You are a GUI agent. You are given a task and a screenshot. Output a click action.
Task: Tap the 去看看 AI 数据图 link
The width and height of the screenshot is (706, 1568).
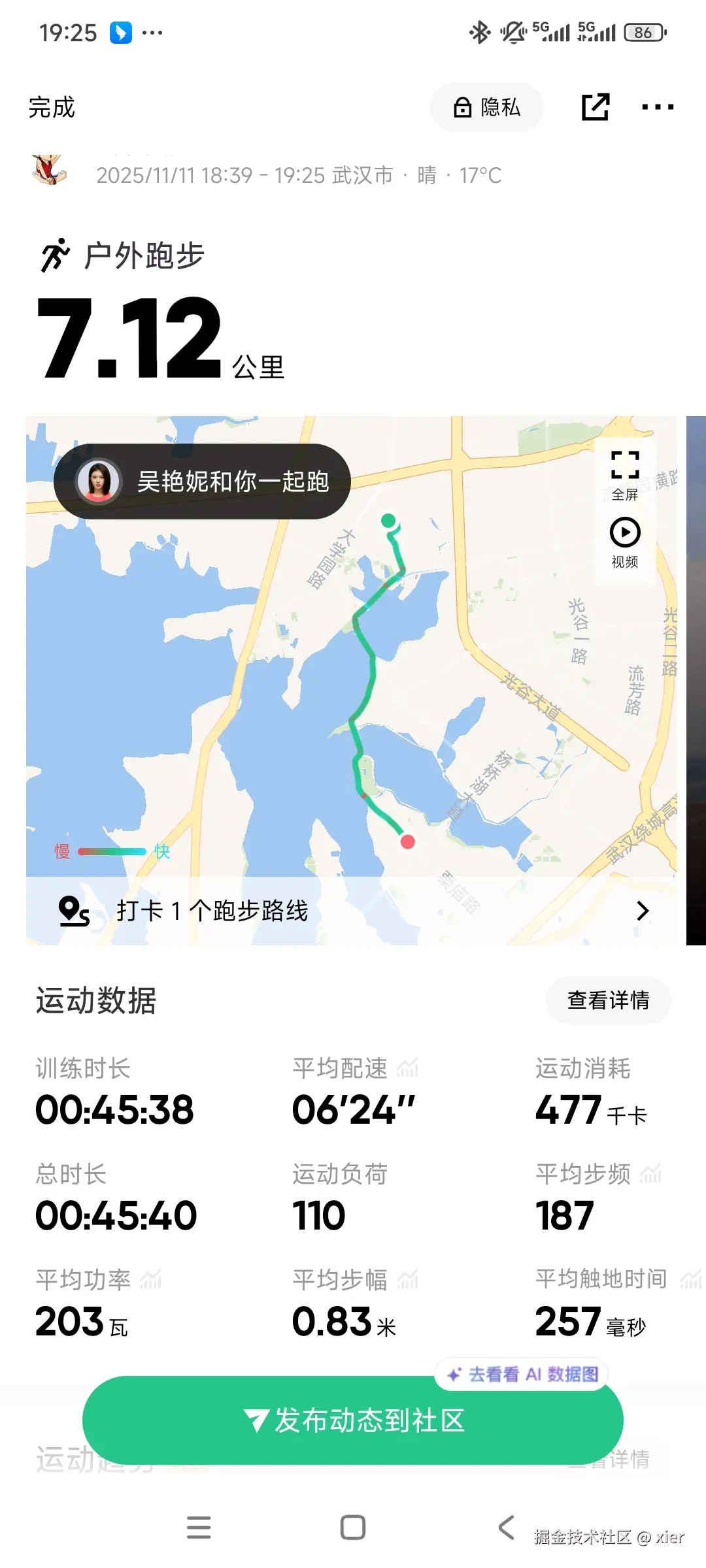pyautogui.click(x=520, y=1375)
